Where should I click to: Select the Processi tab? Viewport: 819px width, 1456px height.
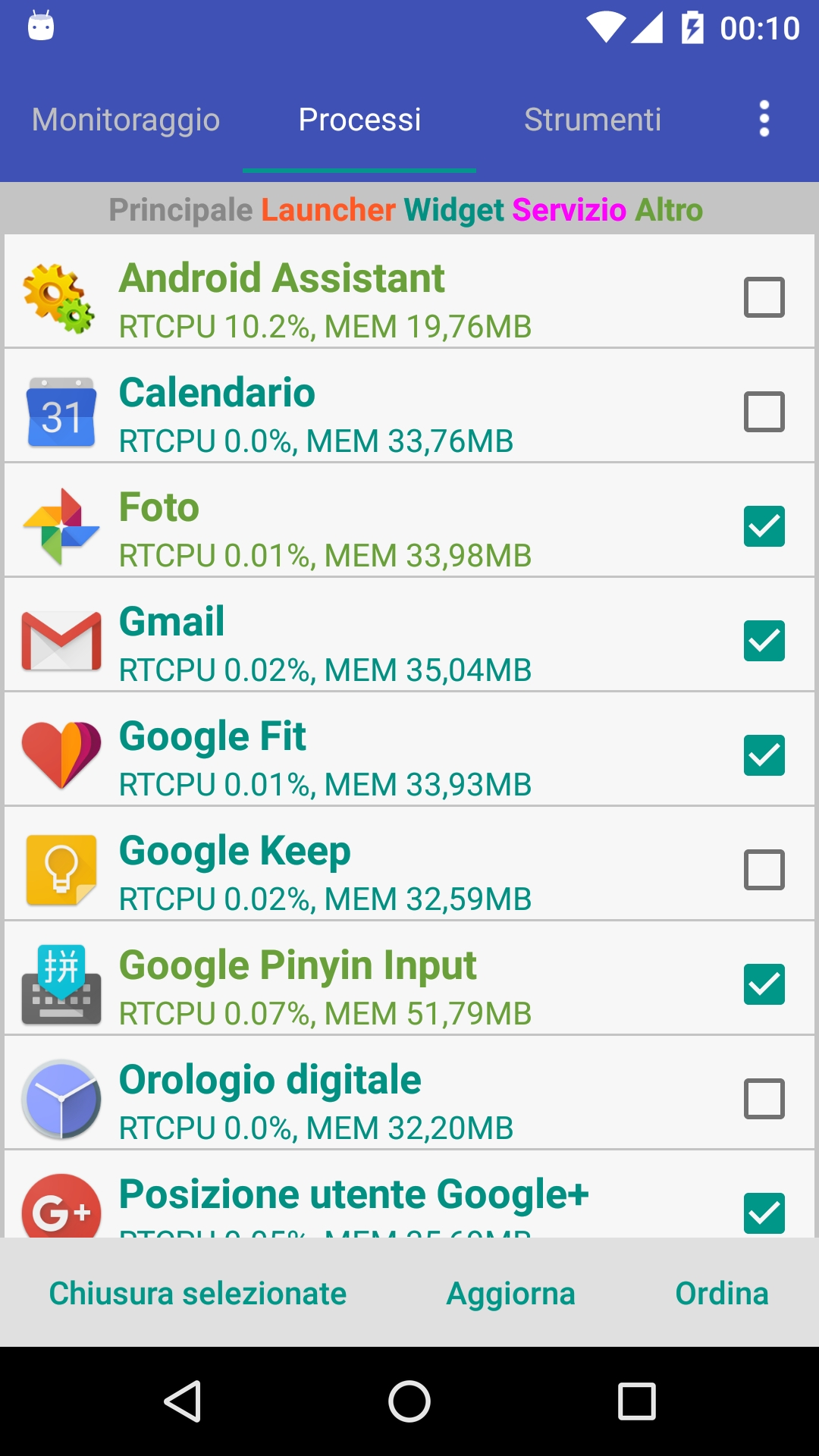click(x=359, y=120)
